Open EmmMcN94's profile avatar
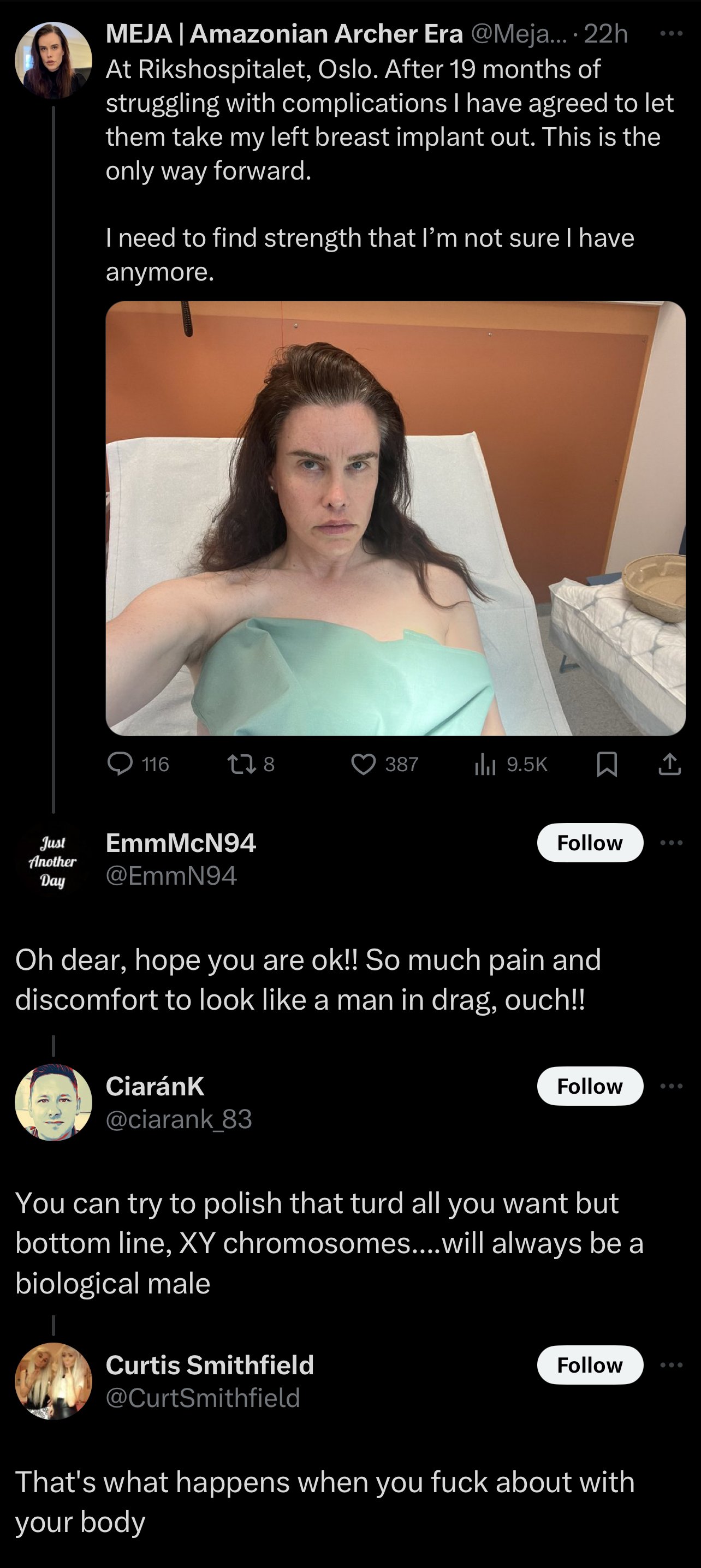This screenshot has width=701, height=1568. click(x=53, y=860)
